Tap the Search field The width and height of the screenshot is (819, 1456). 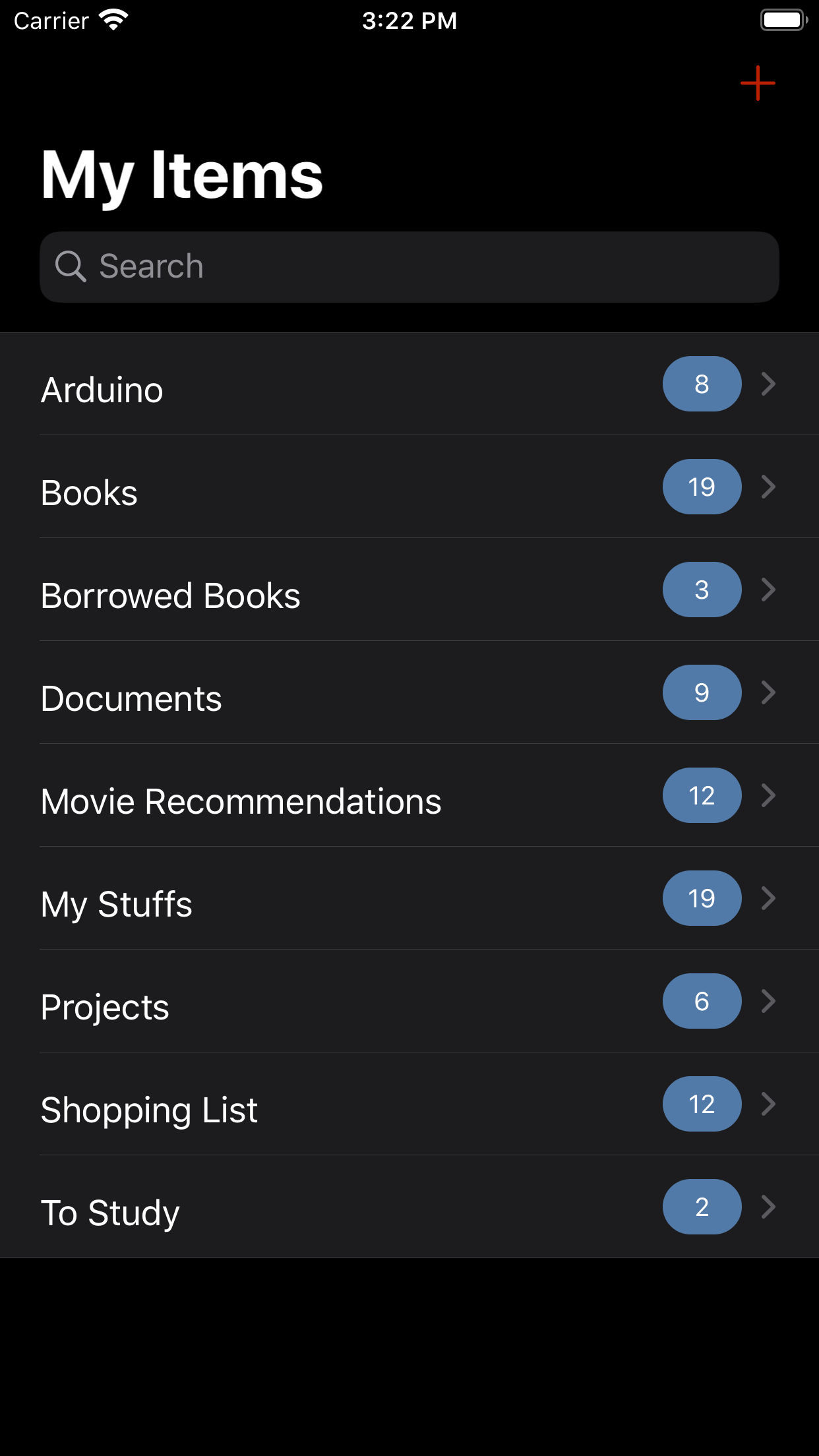coord(409,267)
